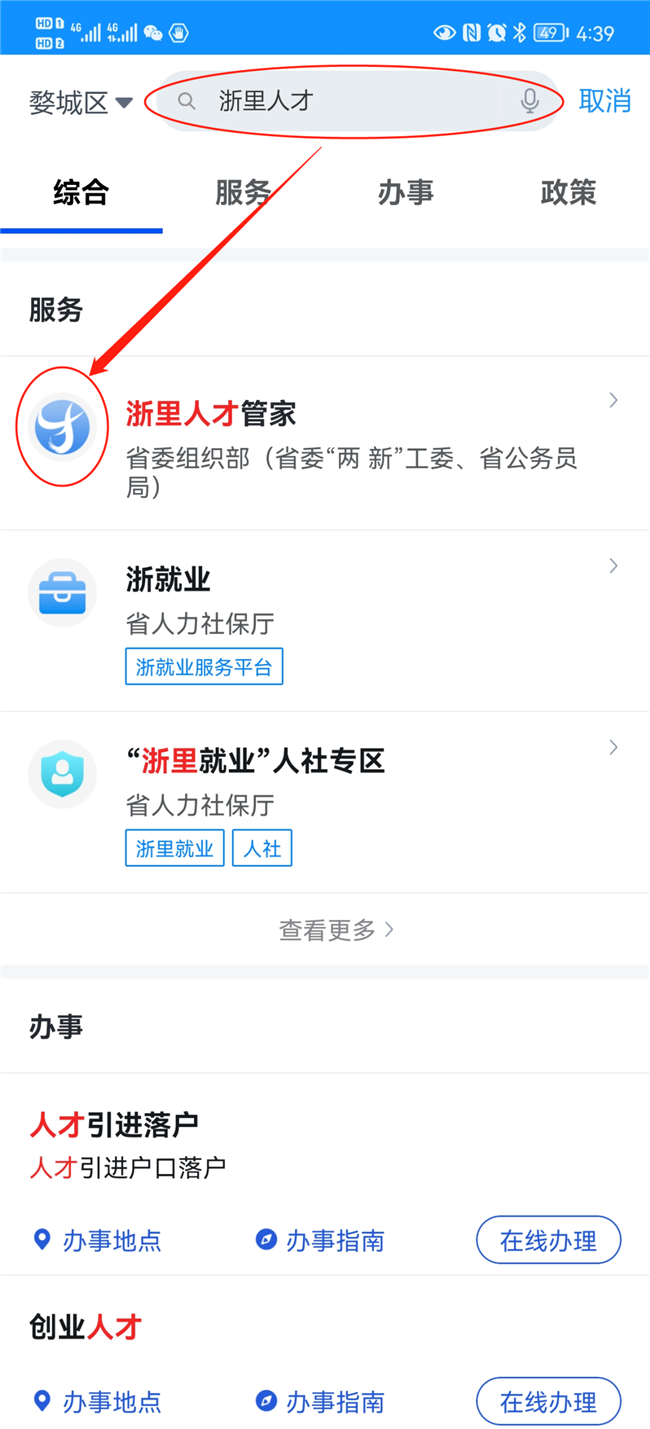Open the 婺城区 location dropdown
This screenshot has height=1429, width=650.
click(x=81, y=102)
